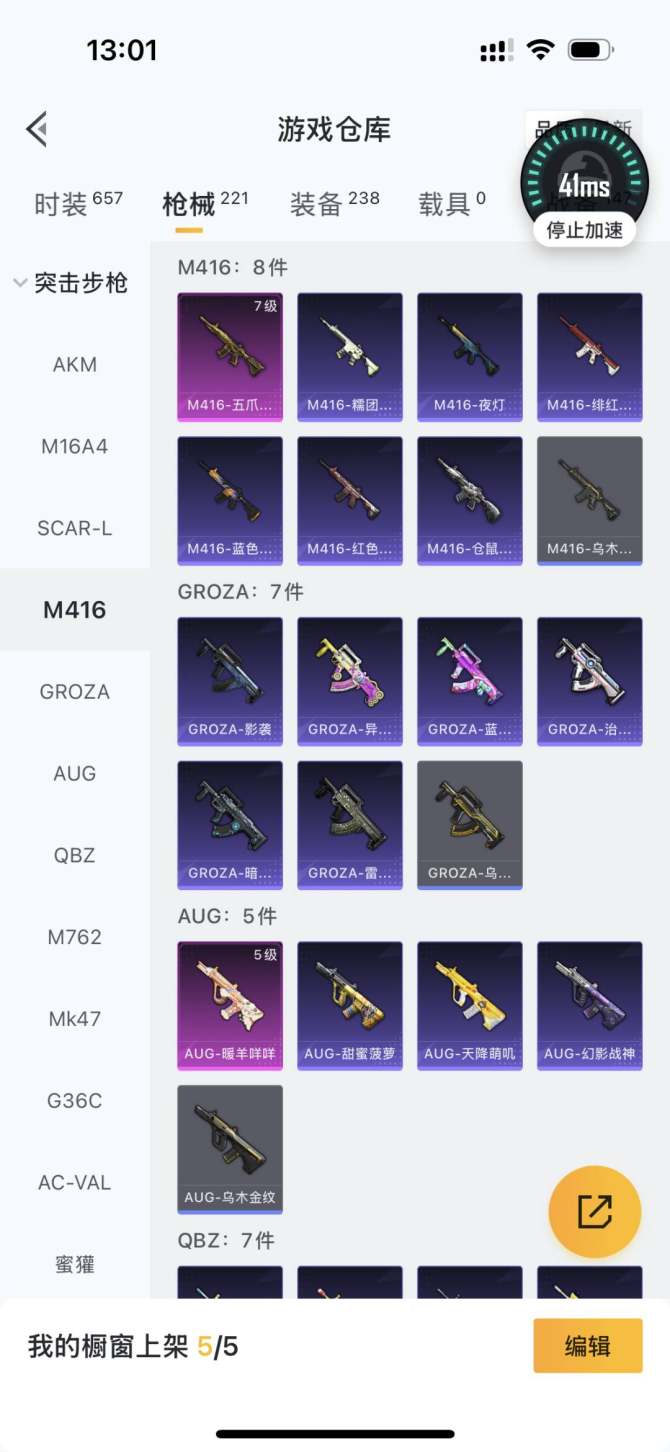Tap the yellow floating share button

(x=594, y=1211)
